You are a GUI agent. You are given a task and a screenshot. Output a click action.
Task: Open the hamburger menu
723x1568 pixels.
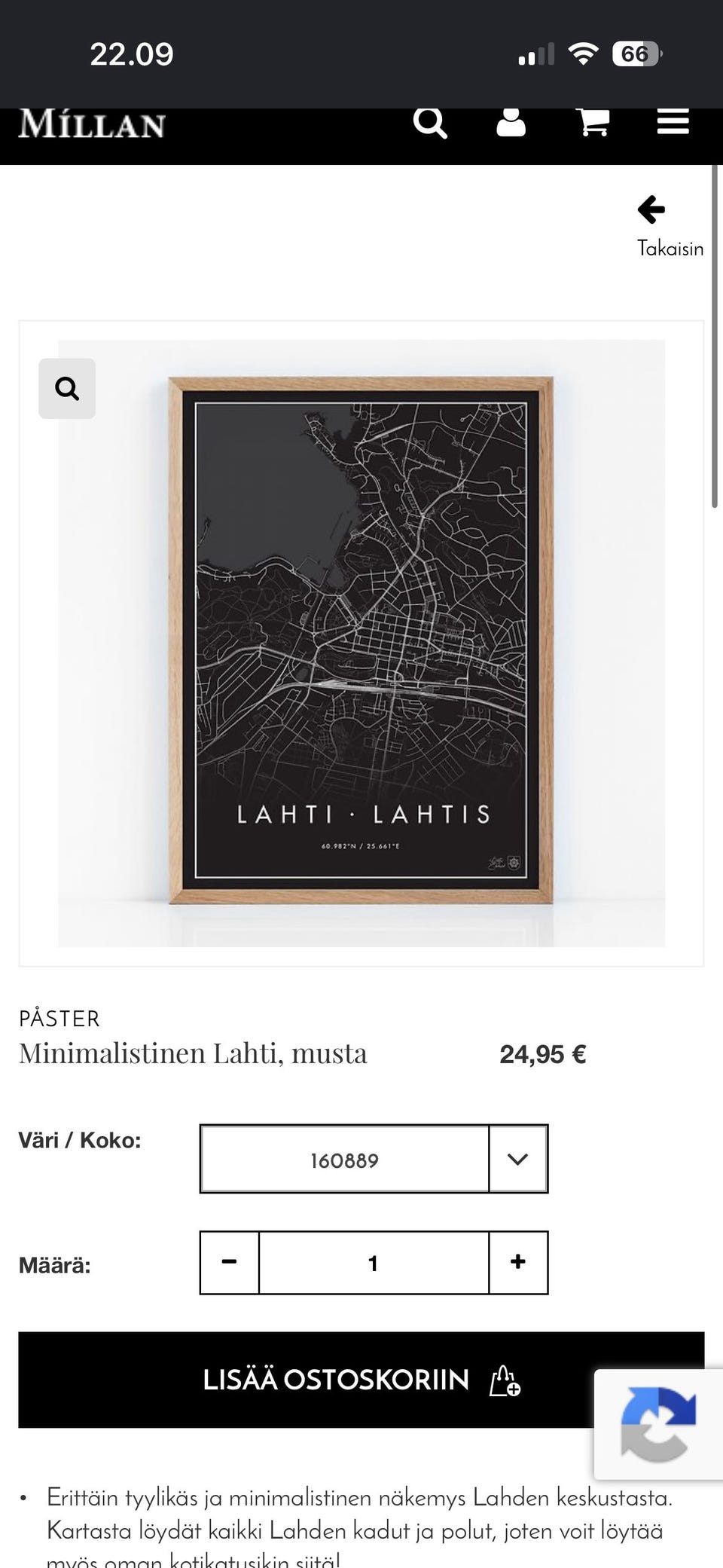point(673,122)
